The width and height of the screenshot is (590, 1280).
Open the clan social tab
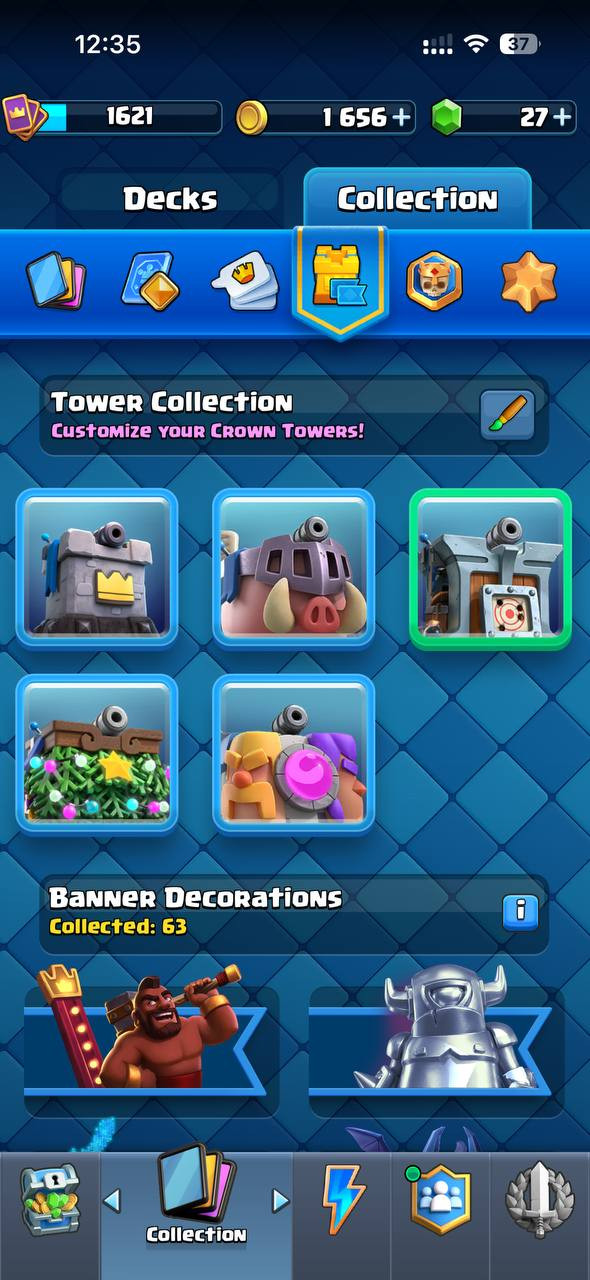(440, 1199)
